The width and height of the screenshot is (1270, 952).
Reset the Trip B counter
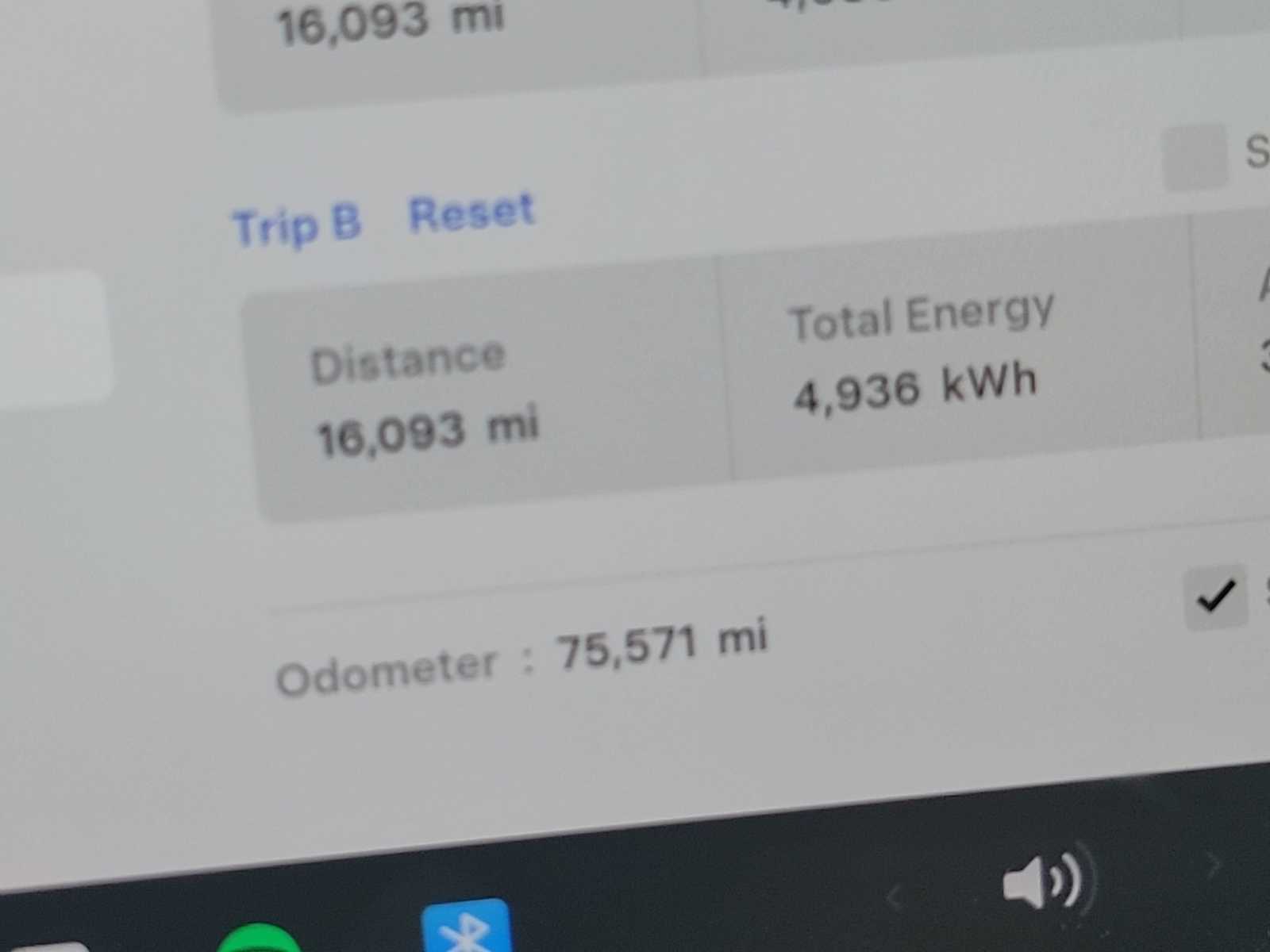(x=471, y=213)
